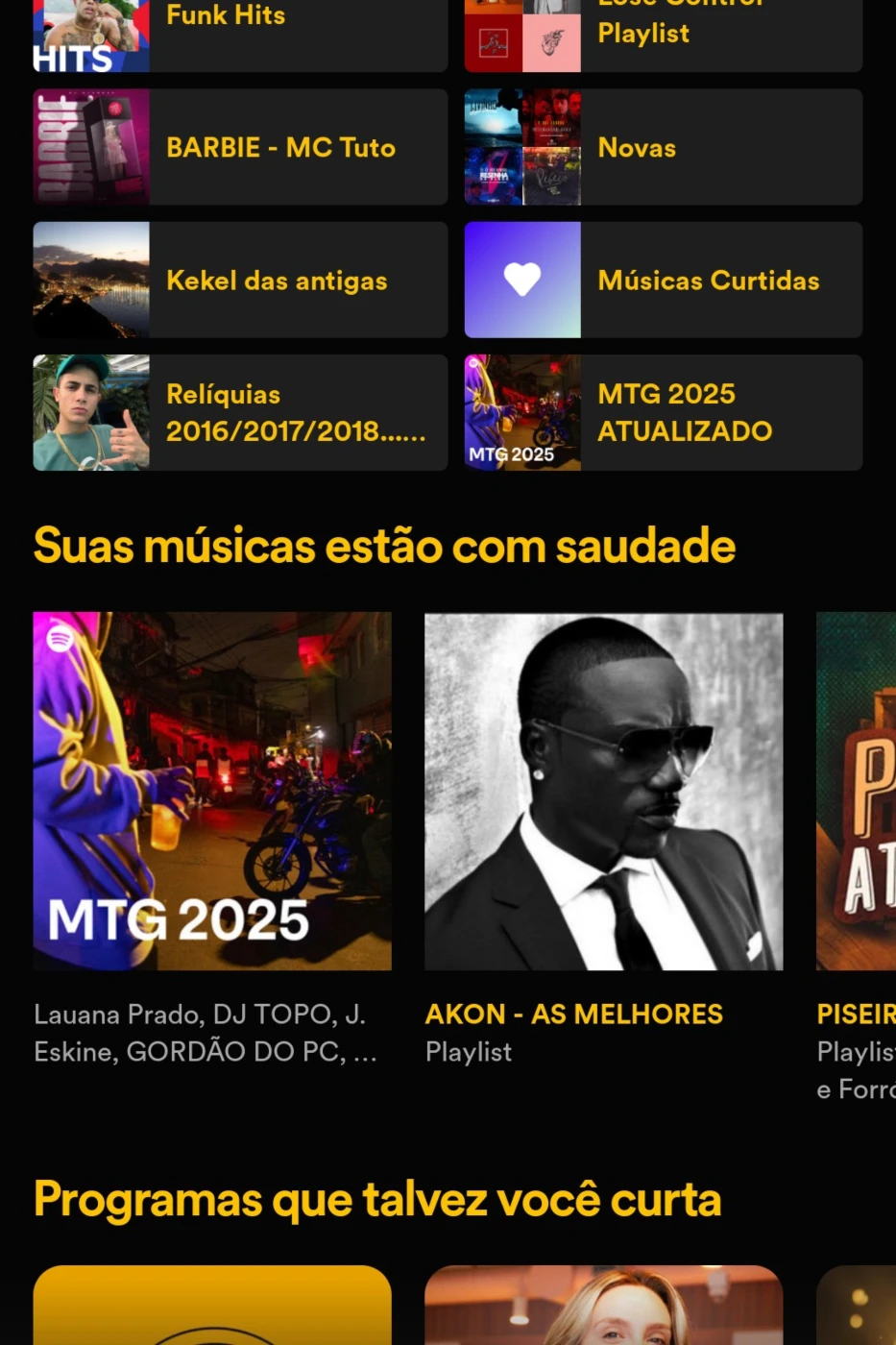The image size is (896, 1345).
Task: Open Kekel das antigas playlist
Action: tap(240, 280)
